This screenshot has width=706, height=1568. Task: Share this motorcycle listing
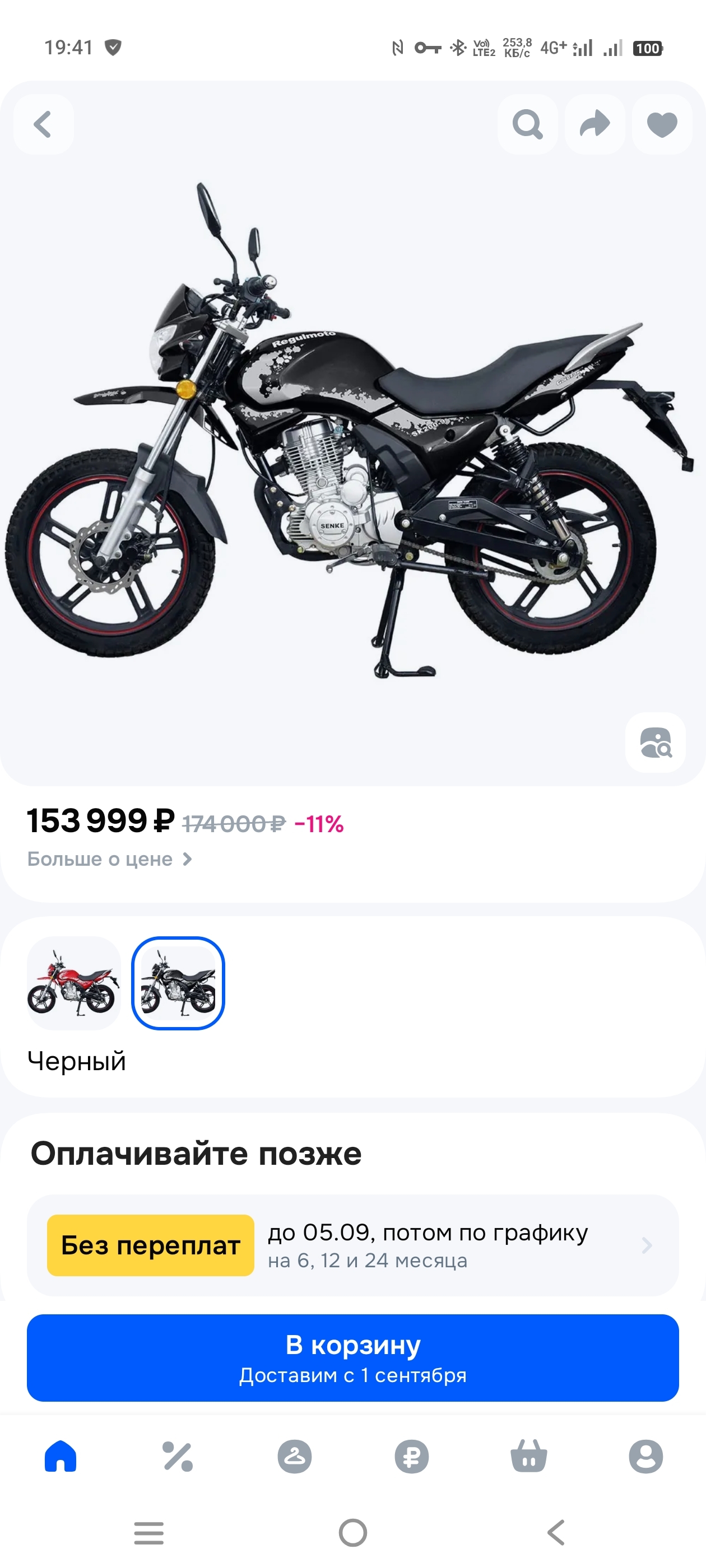click(x=594, y=124)
